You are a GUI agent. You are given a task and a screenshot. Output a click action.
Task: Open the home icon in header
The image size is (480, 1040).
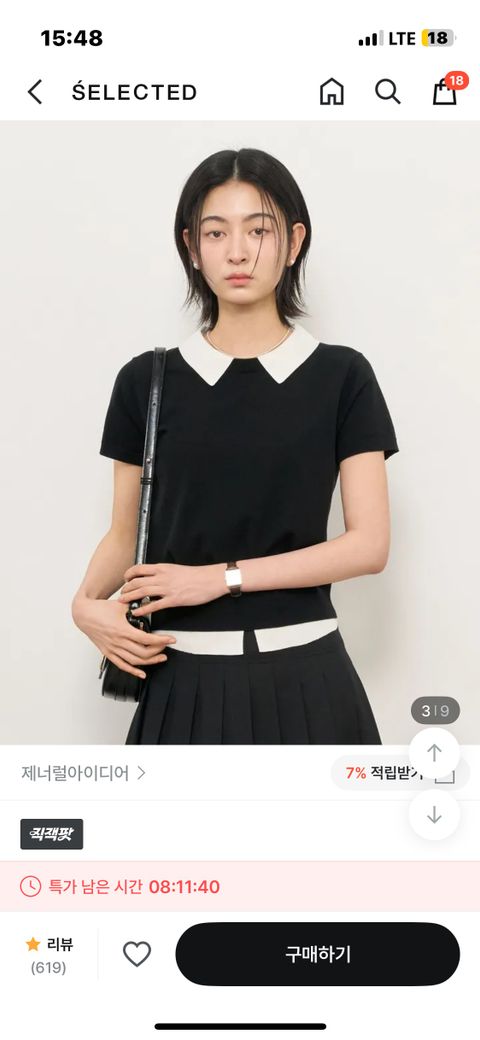click(x=331, y=92)
